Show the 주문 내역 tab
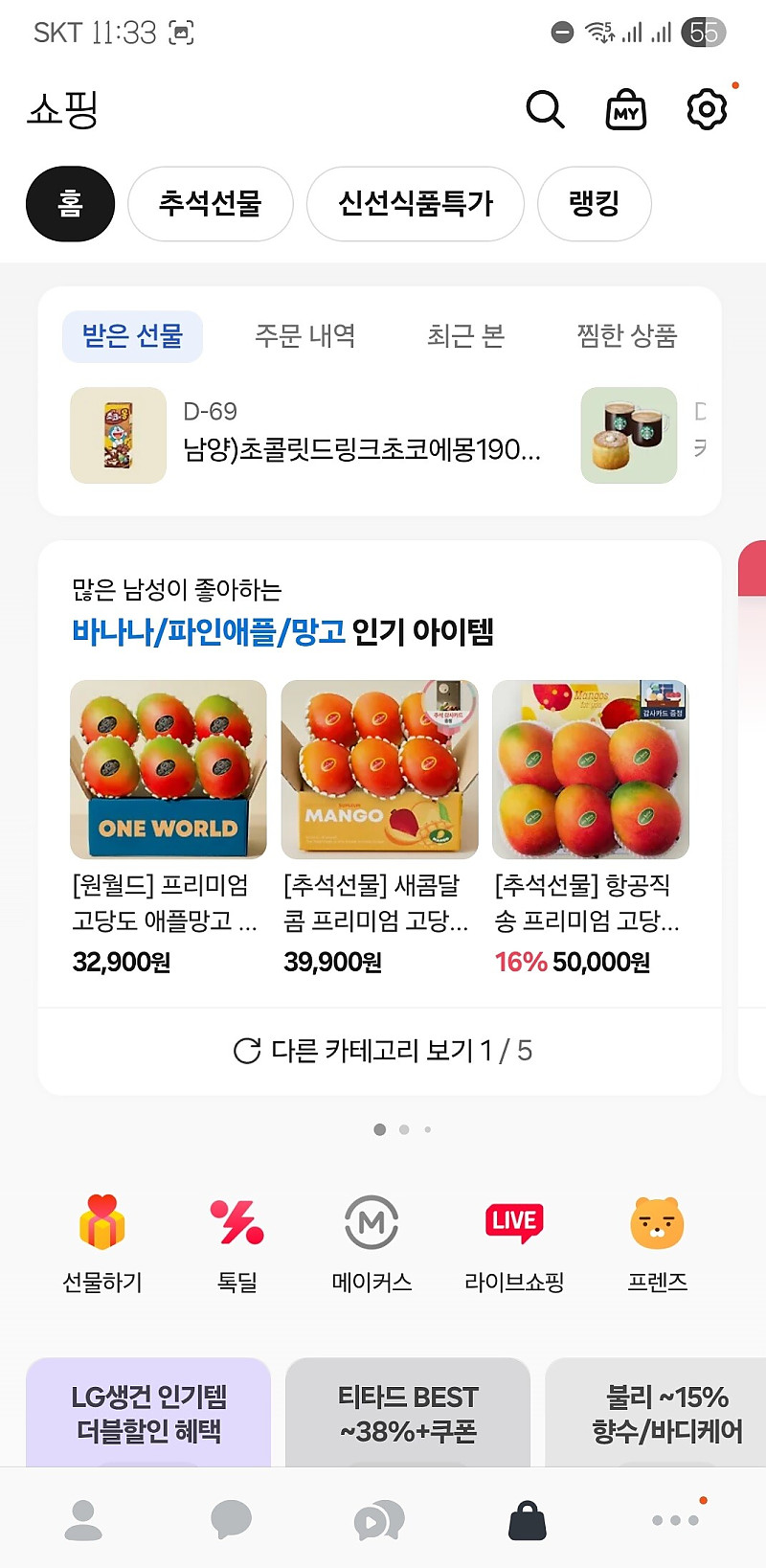The height and width of the screenshot is (1568, 766). (304, 336)
